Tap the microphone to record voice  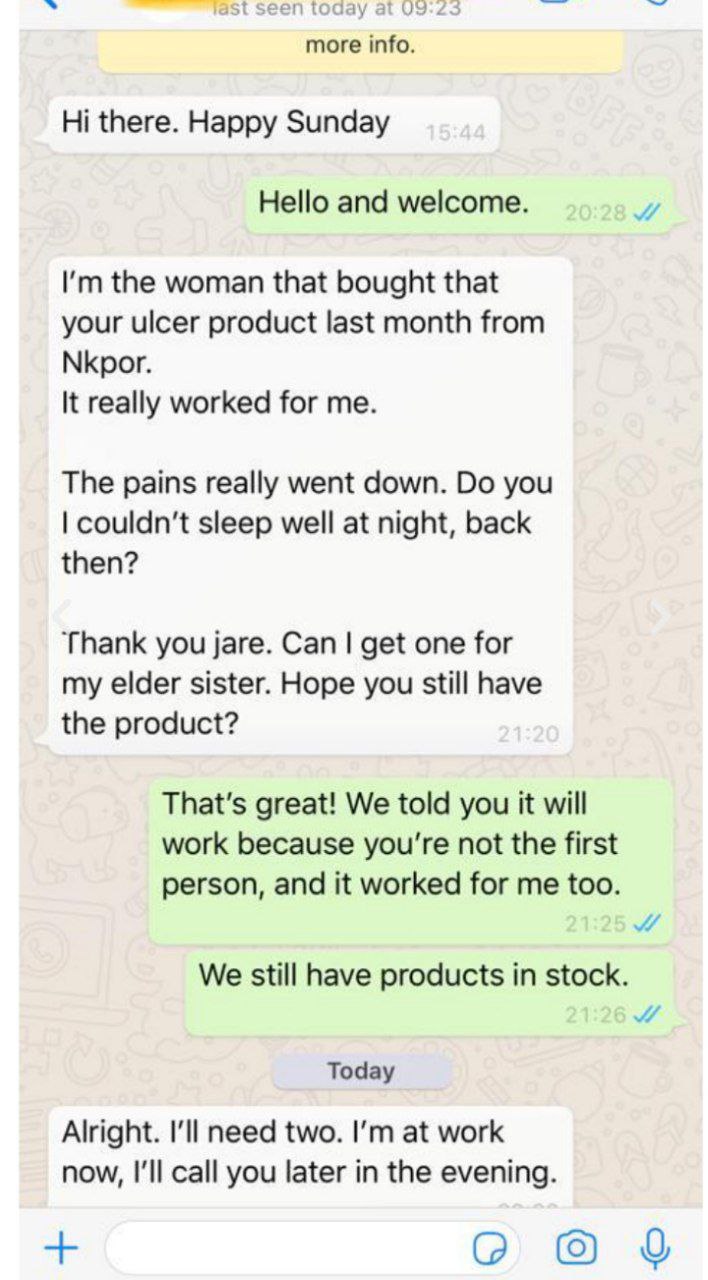654,1246
